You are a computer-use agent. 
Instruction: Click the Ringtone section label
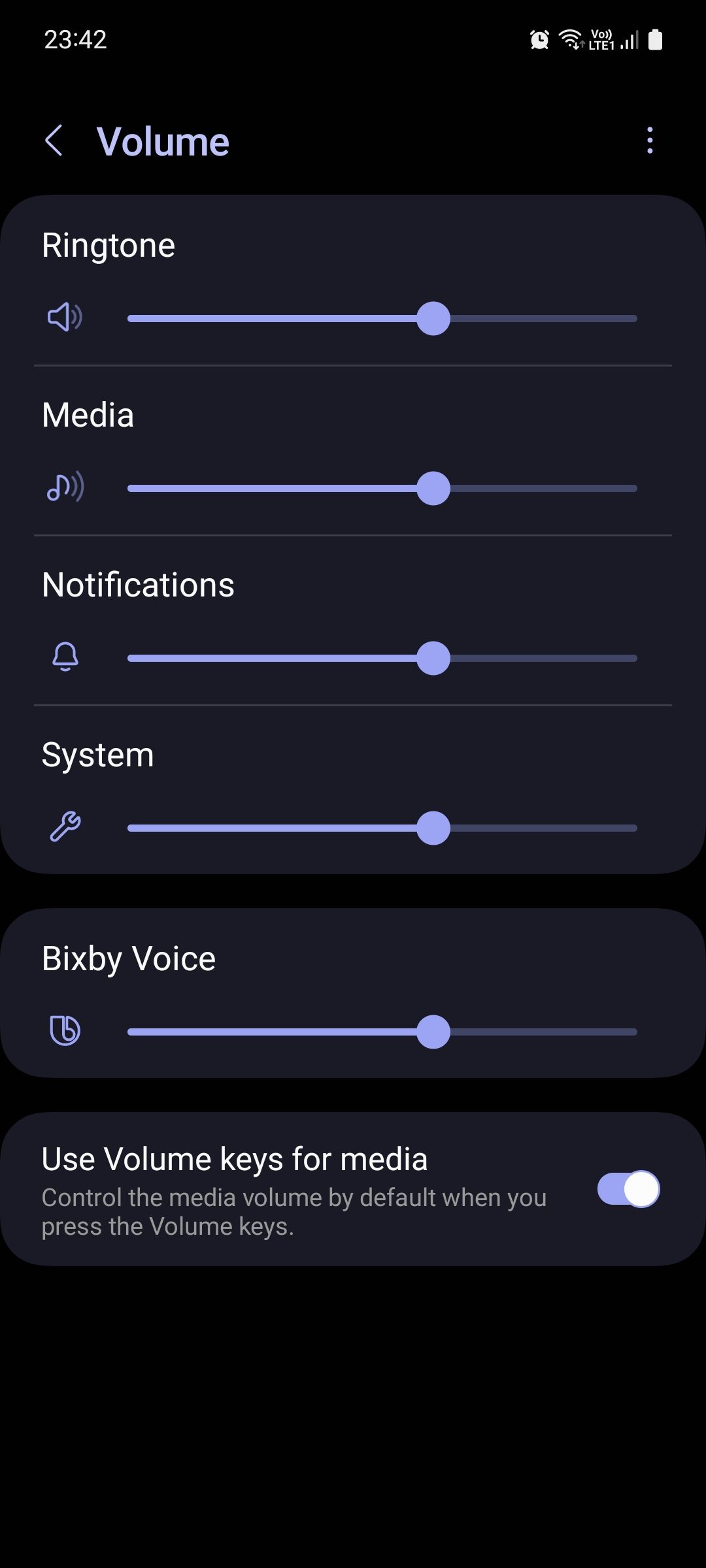coord(109,244)
